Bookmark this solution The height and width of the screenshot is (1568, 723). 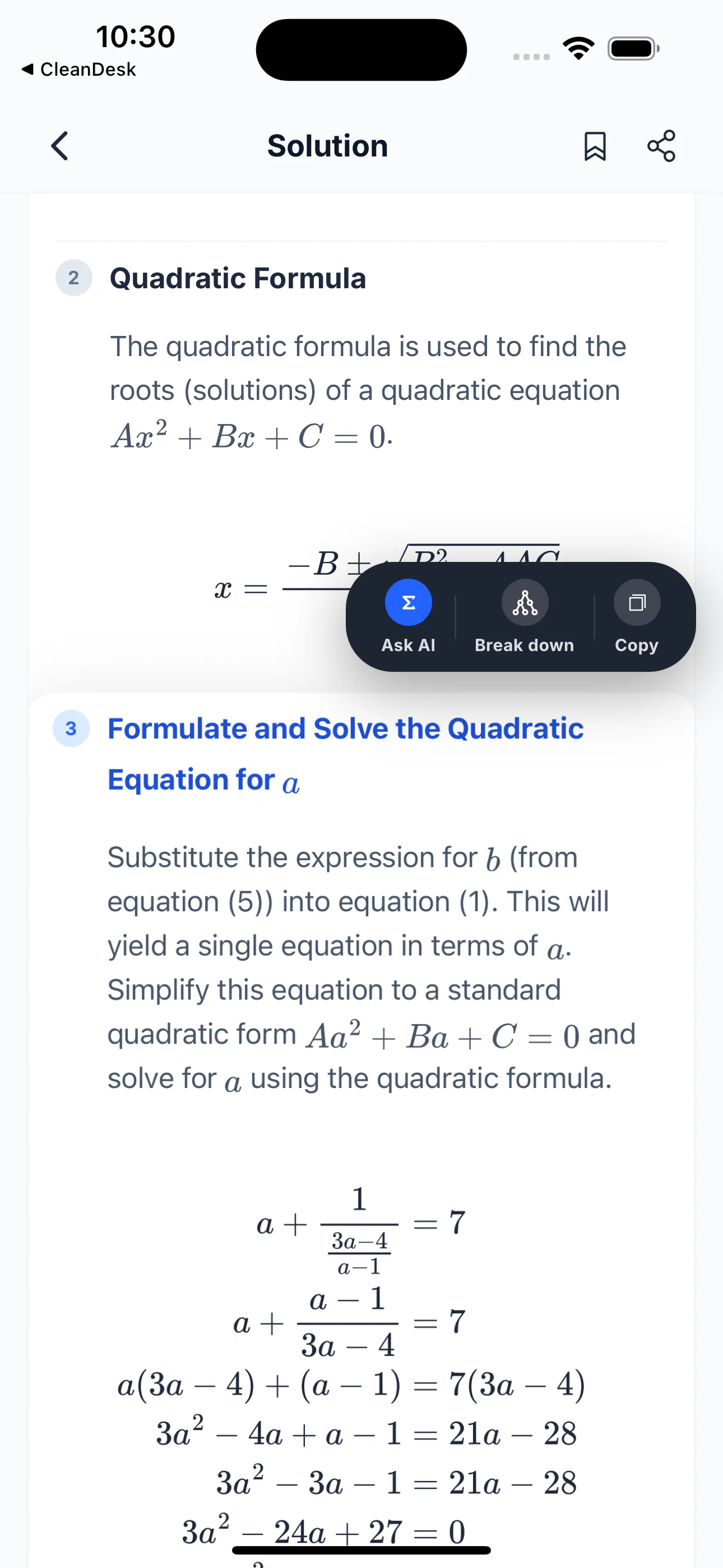(595, 146)
